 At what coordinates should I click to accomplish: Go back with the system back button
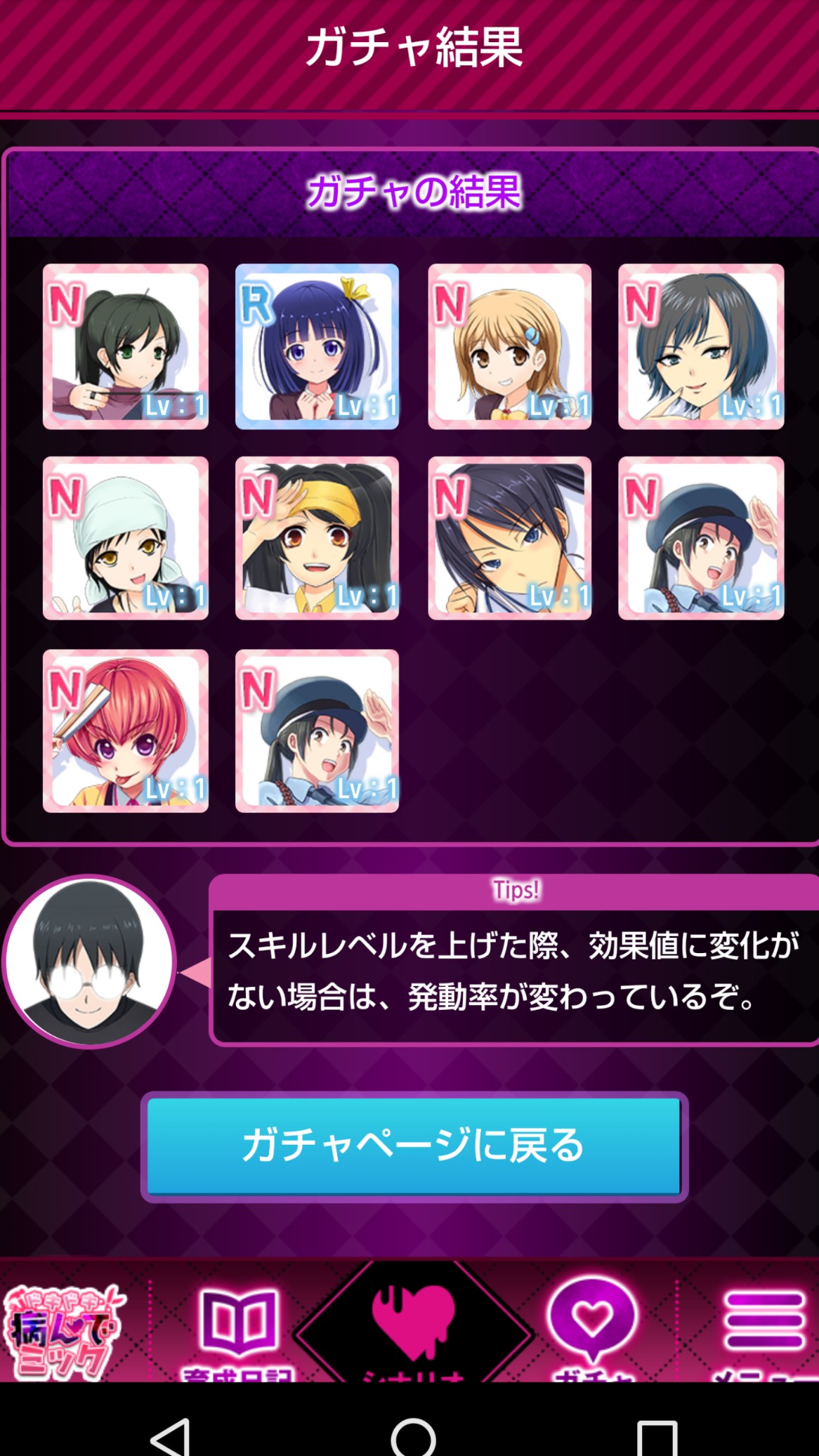[x=171, y=1436]
